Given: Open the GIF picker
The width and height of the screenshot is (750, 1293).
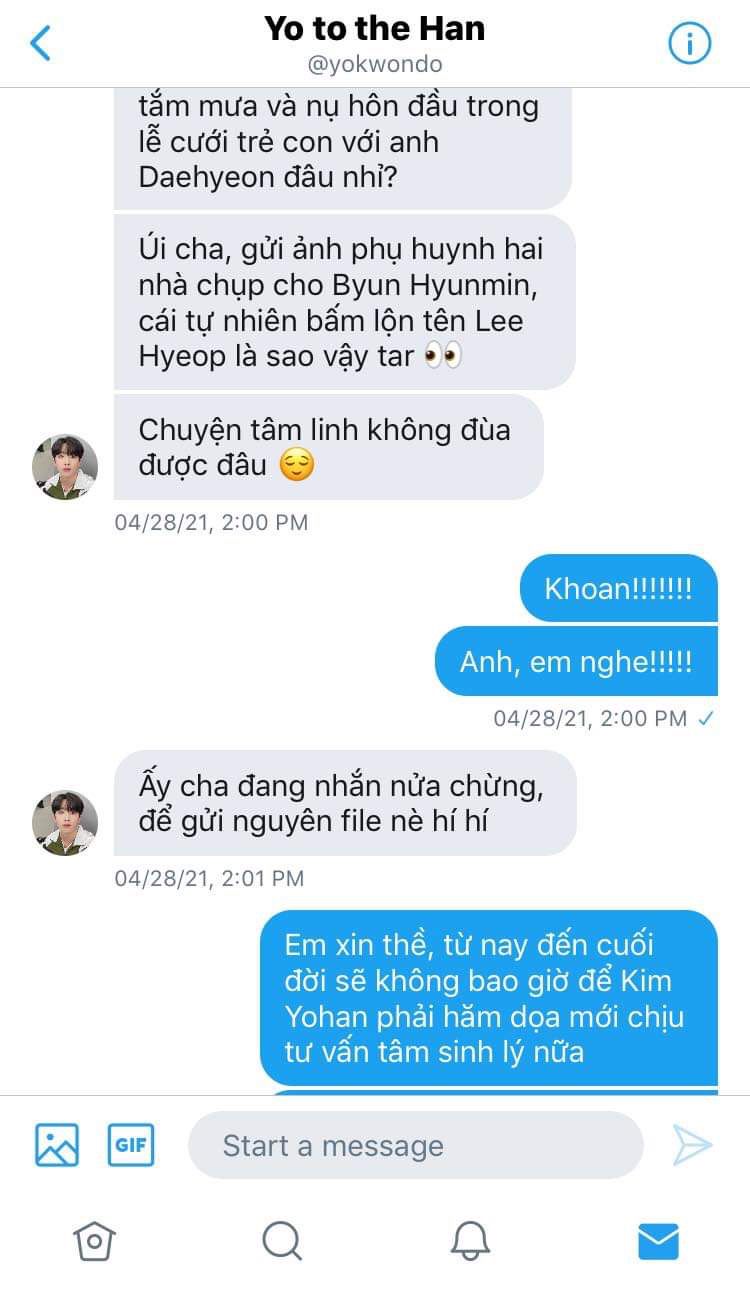Looking at the screenshot, I should (x=131, y=1145).
